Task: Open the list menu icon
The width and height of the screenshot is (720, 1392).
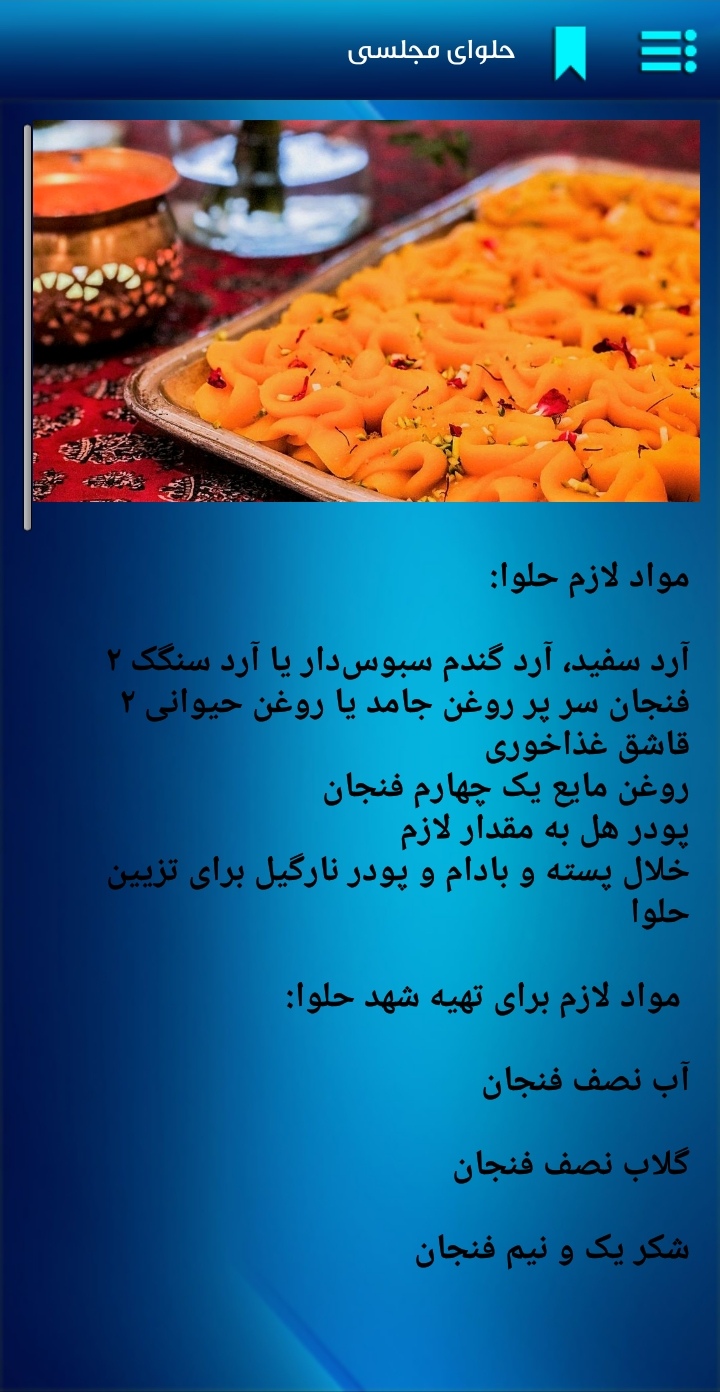Action: pyautogui.click(x=668, y=51)
